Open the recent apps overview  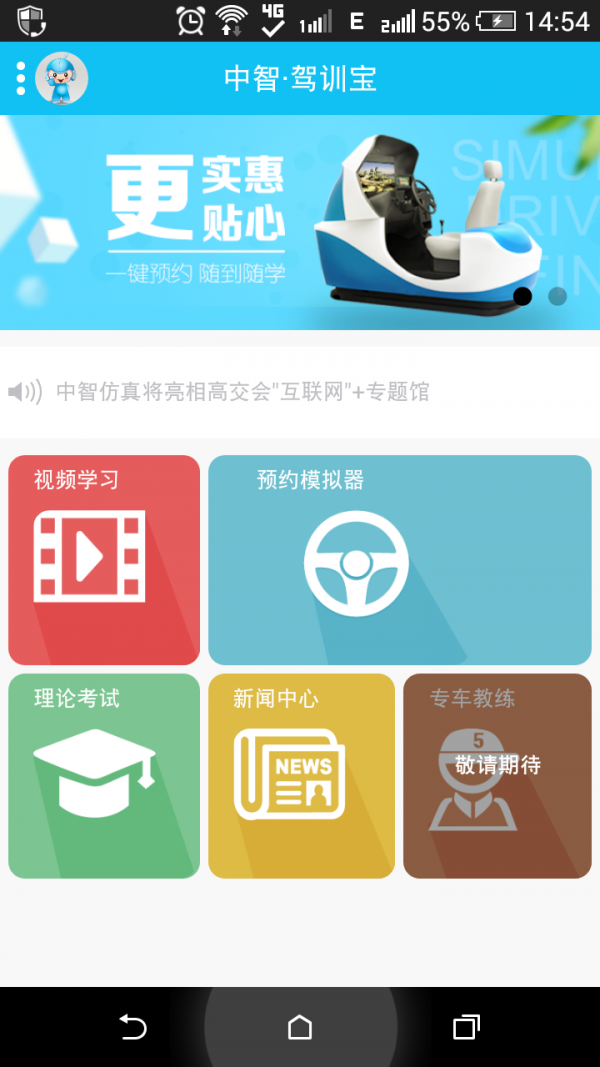(466, 1027)
